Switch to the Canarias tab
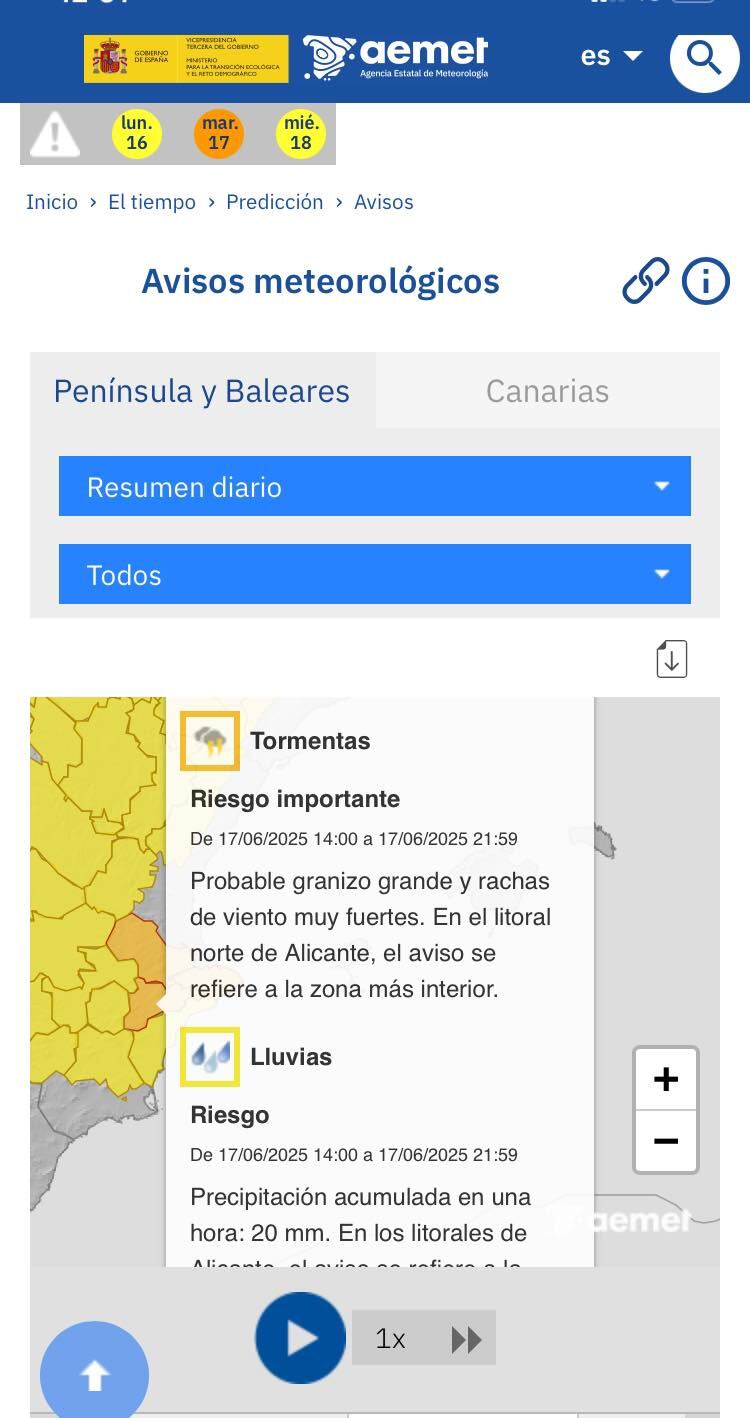750x1418 pixels. click(548, 390)
